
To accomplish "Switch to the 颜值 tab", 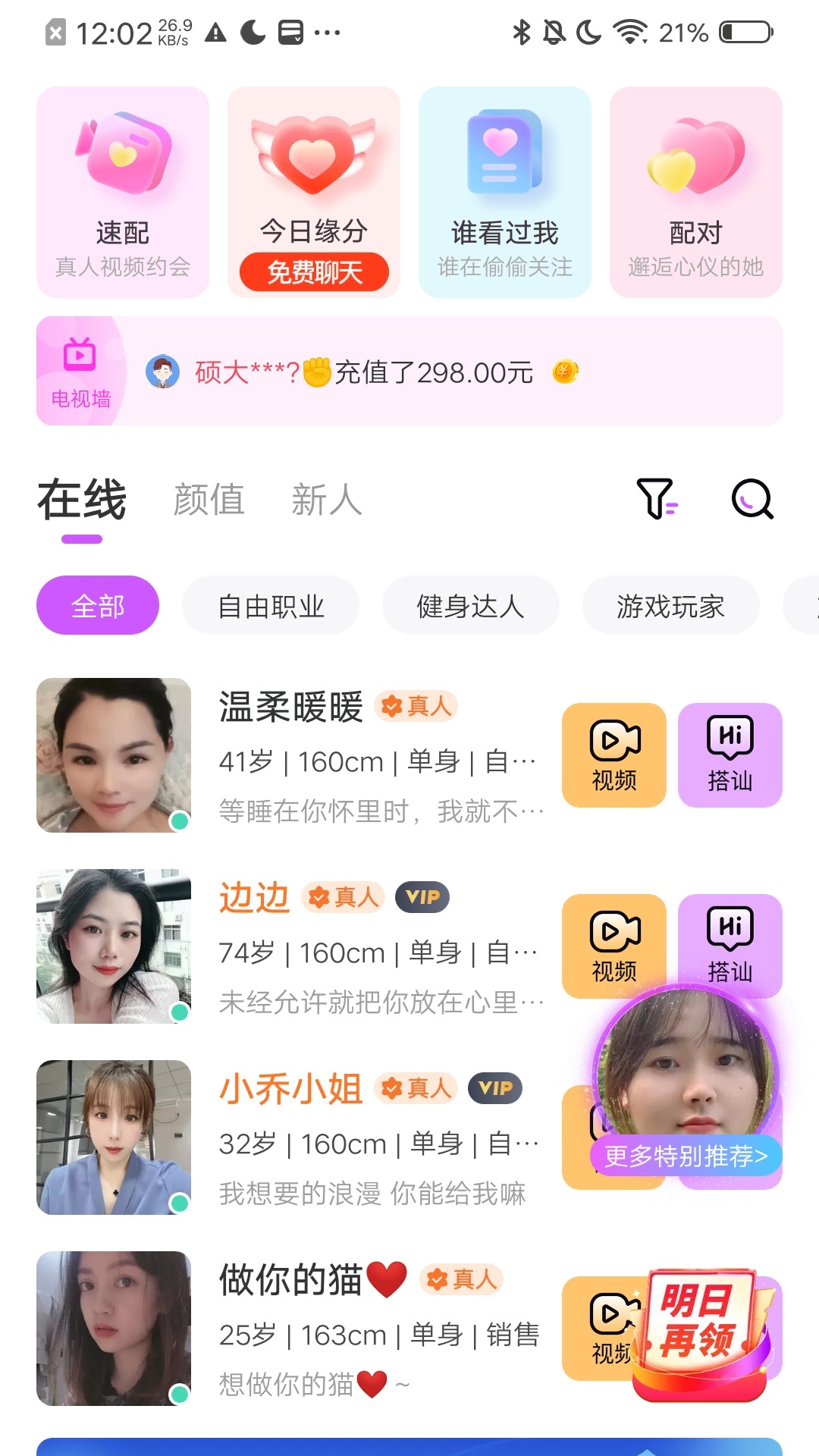I will coord(209,500).
